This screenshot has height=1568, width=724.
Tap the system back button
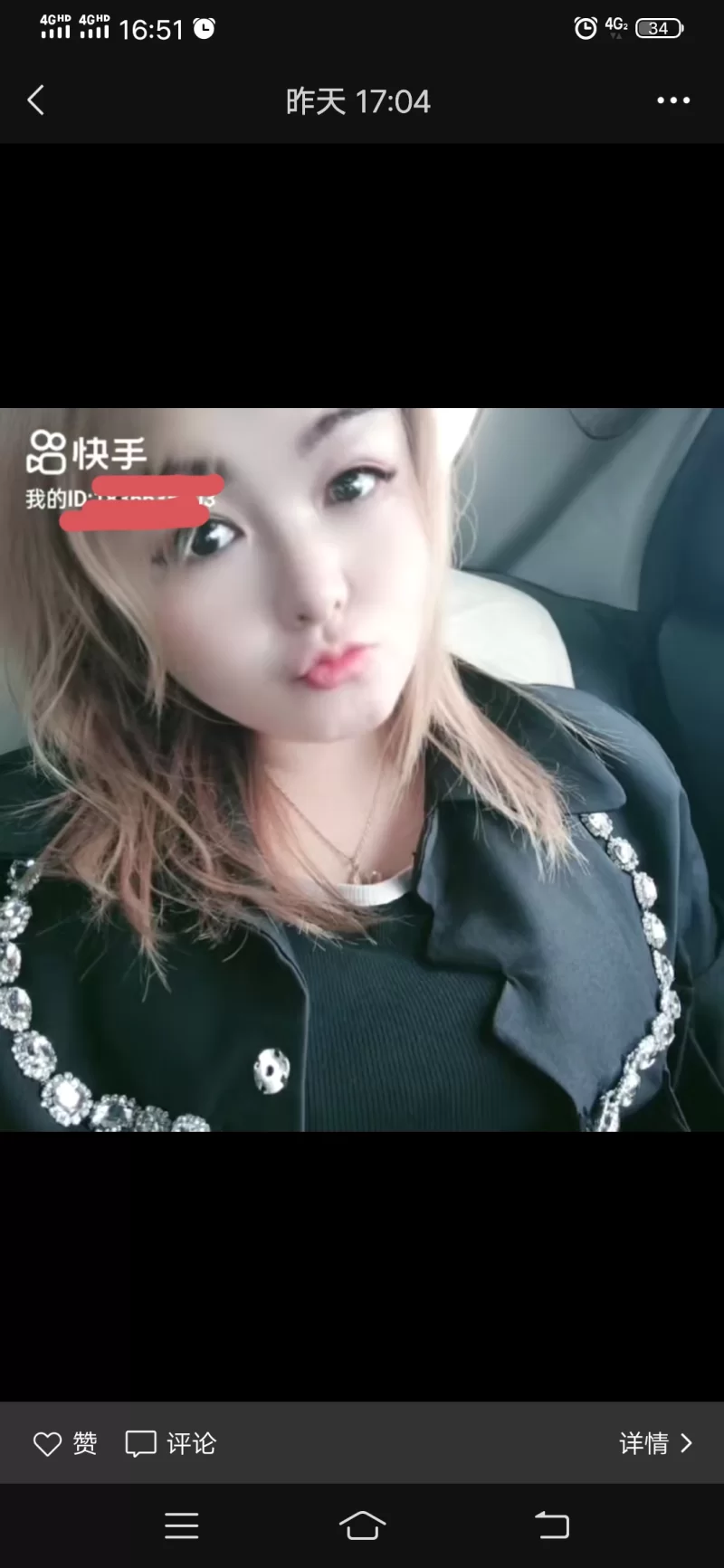551,1525
